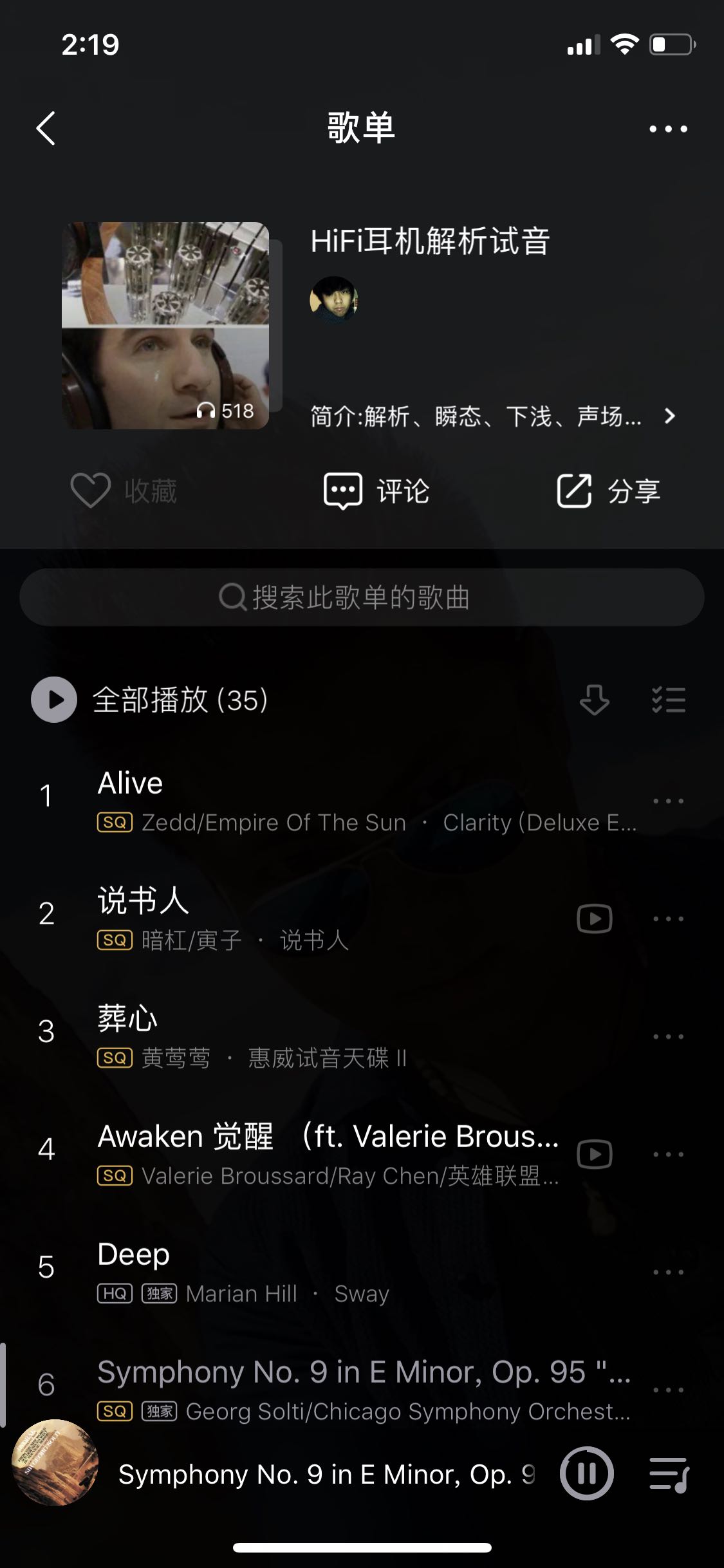Open the HiFi耳机解析试音 playlist cover
724x1568 pixels.
coord(165,325)
